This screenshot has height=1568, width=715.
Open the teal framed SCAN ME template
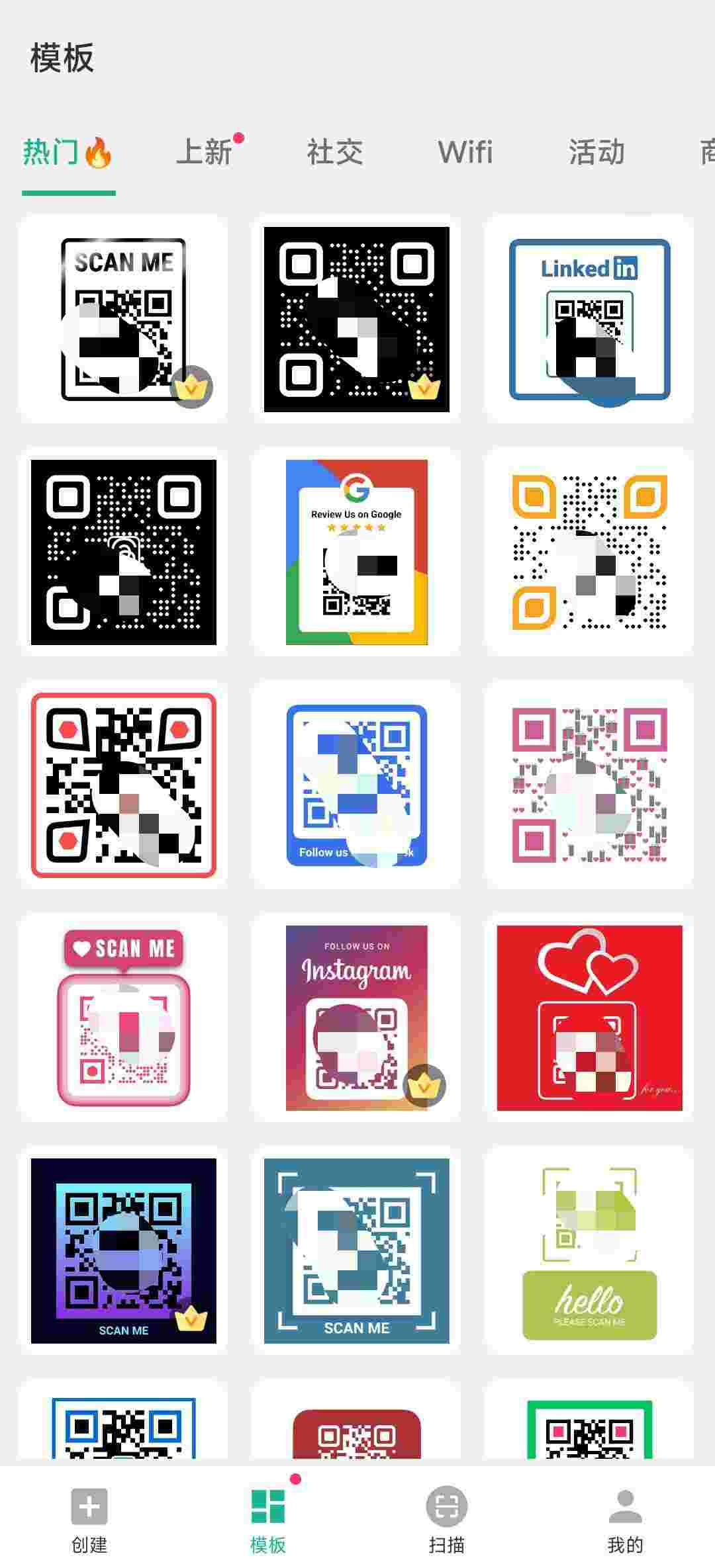[356, 1250]
